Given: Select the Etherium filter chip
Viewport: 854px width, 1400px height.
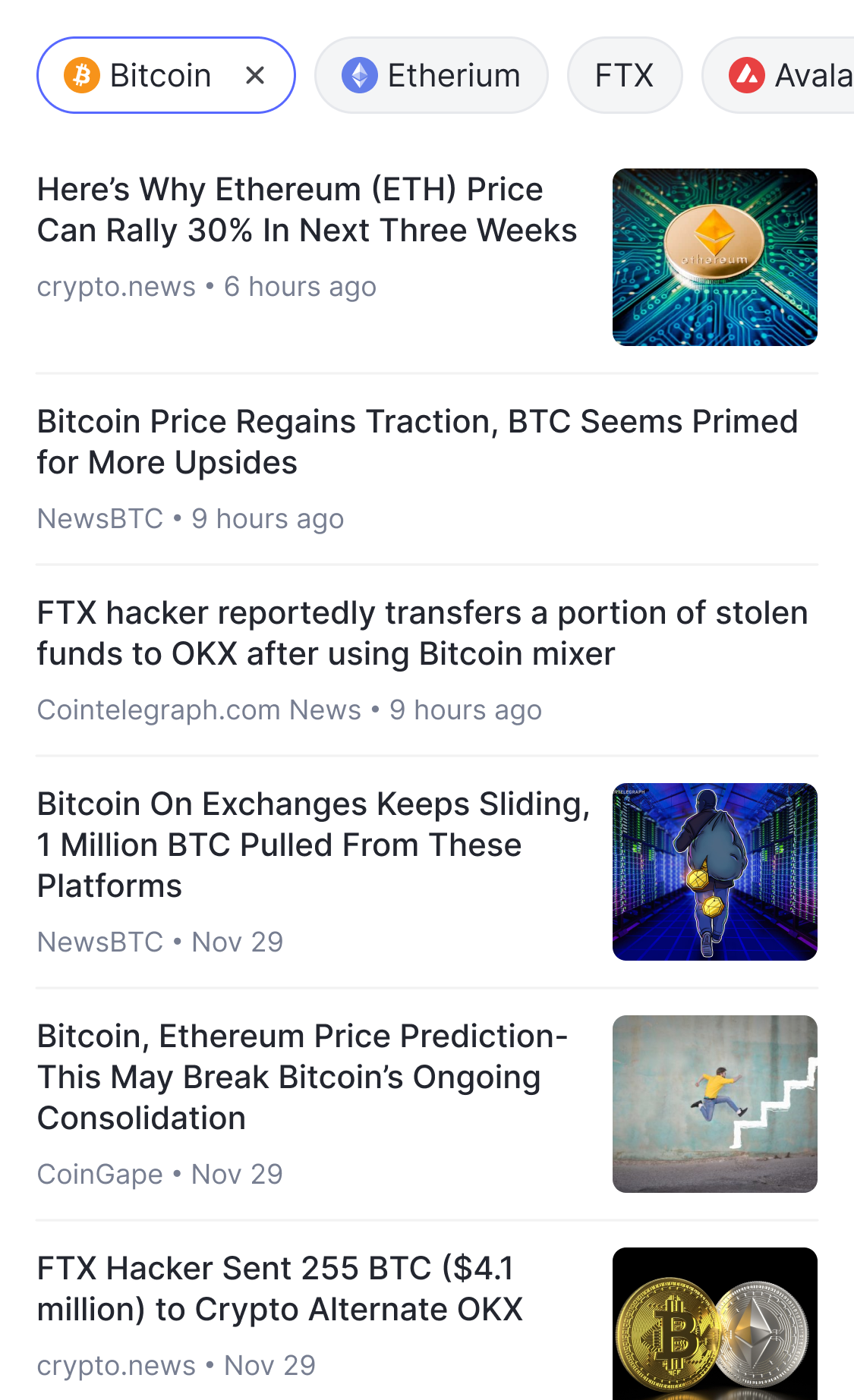Looking at the screenshot, I should [431, 75].
